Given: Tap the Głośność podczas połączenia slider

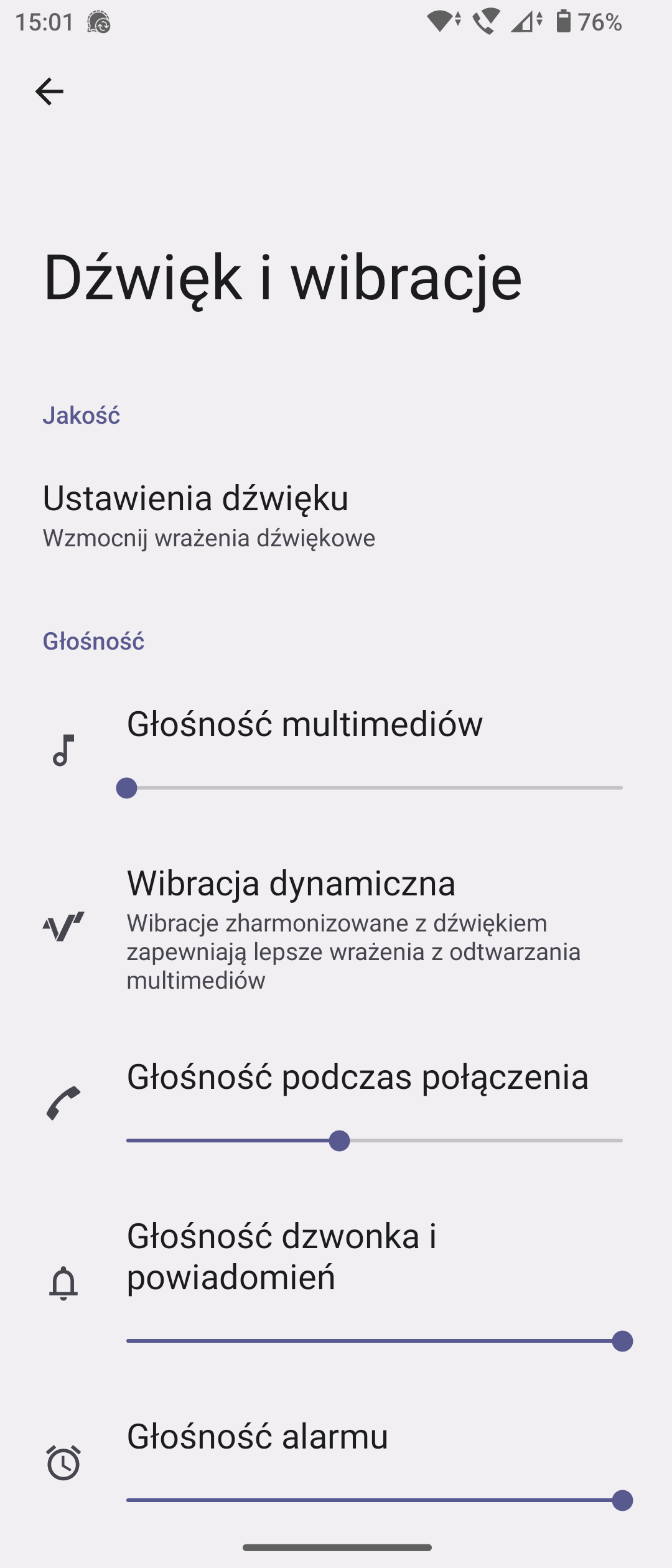Looking at the screenshot, I should pos(374,1141).
